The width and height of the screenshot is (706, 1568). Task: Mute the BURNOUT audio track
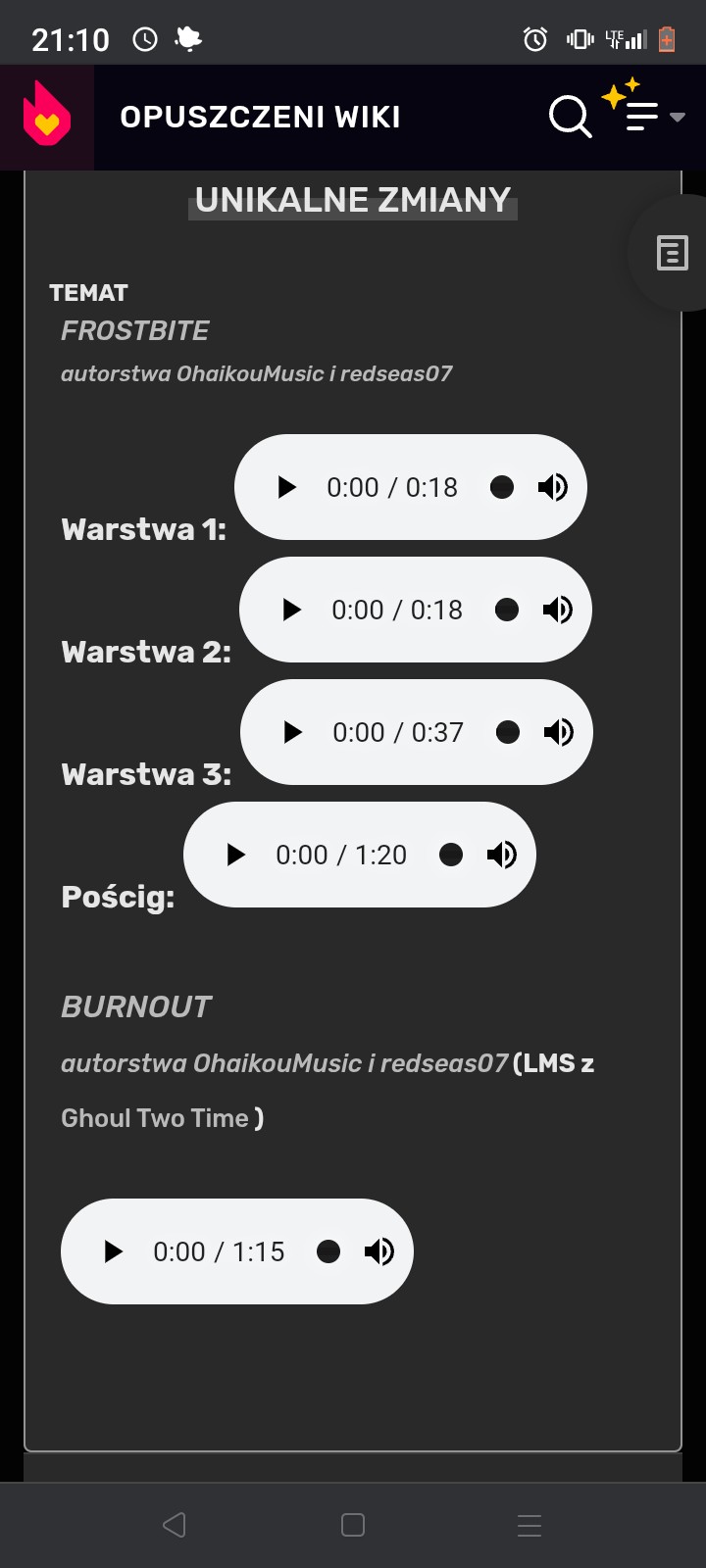tap(379, 1251)
